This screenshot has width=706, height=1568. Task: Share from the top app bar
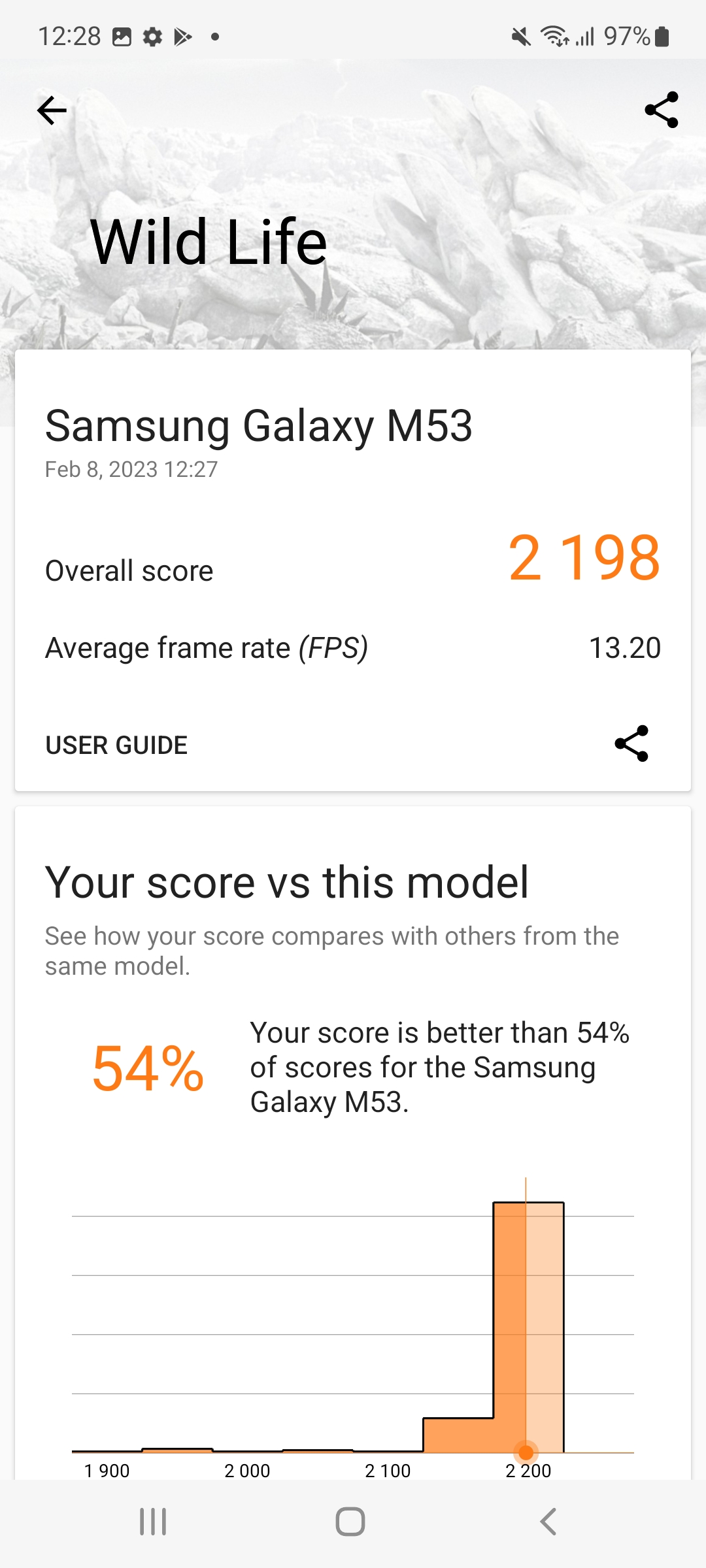point(661,110)
